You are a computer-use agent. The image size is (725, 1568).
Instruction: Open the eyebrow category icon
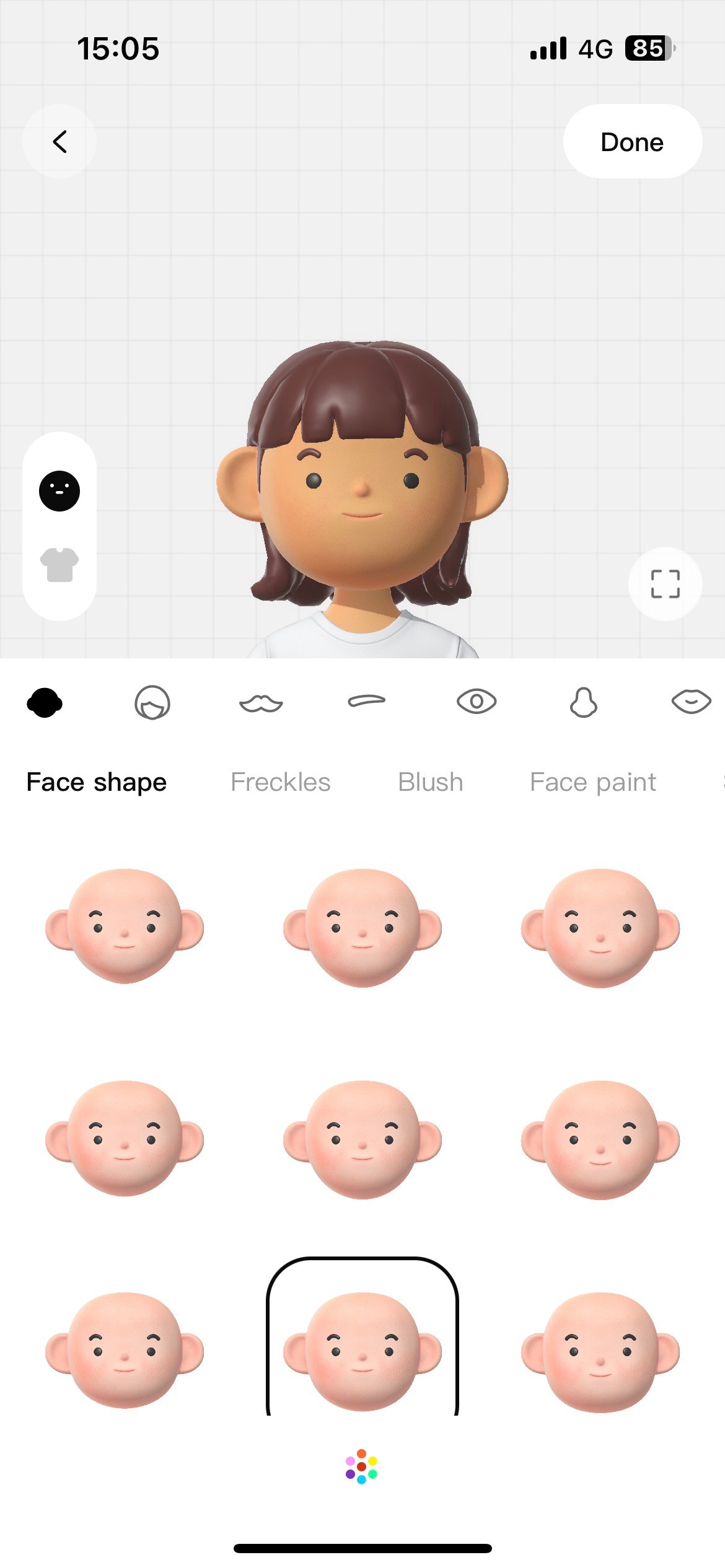[x=367, y=701]
